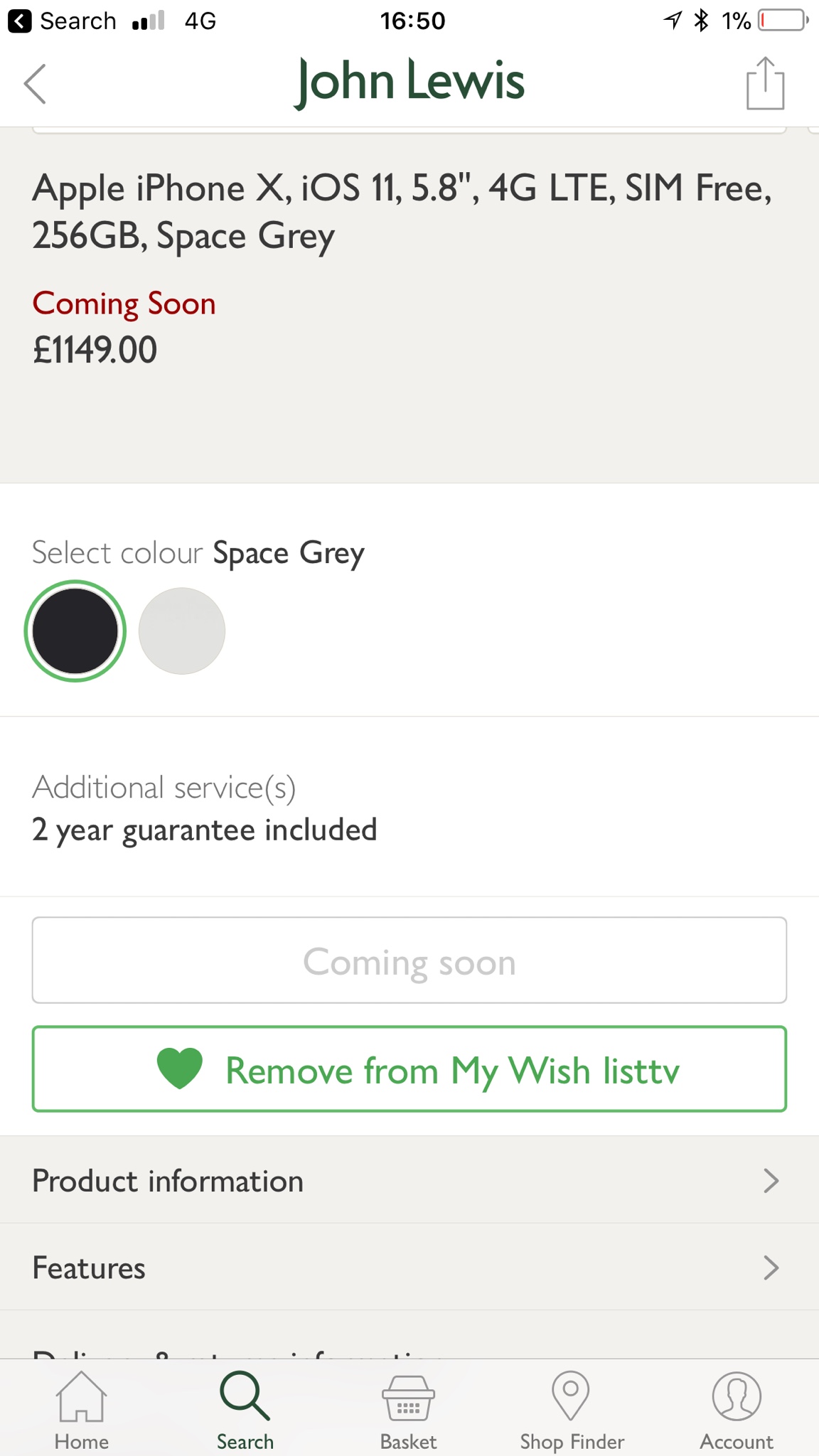Open Product information section
The height and width of the screenshot is (1456, 819).
[409, 1181]
